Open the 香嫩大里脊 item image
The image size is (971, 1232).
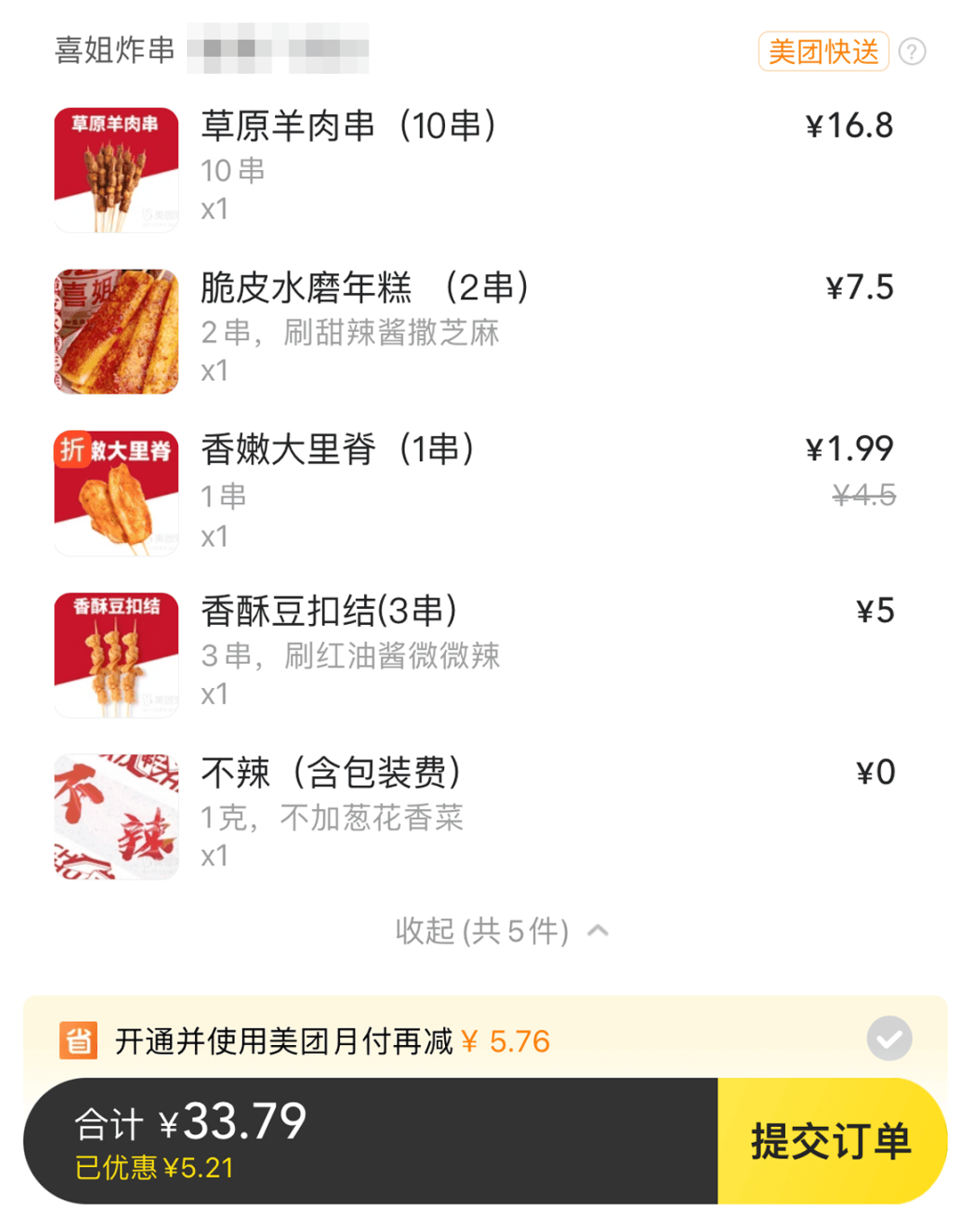pos(116,493)
